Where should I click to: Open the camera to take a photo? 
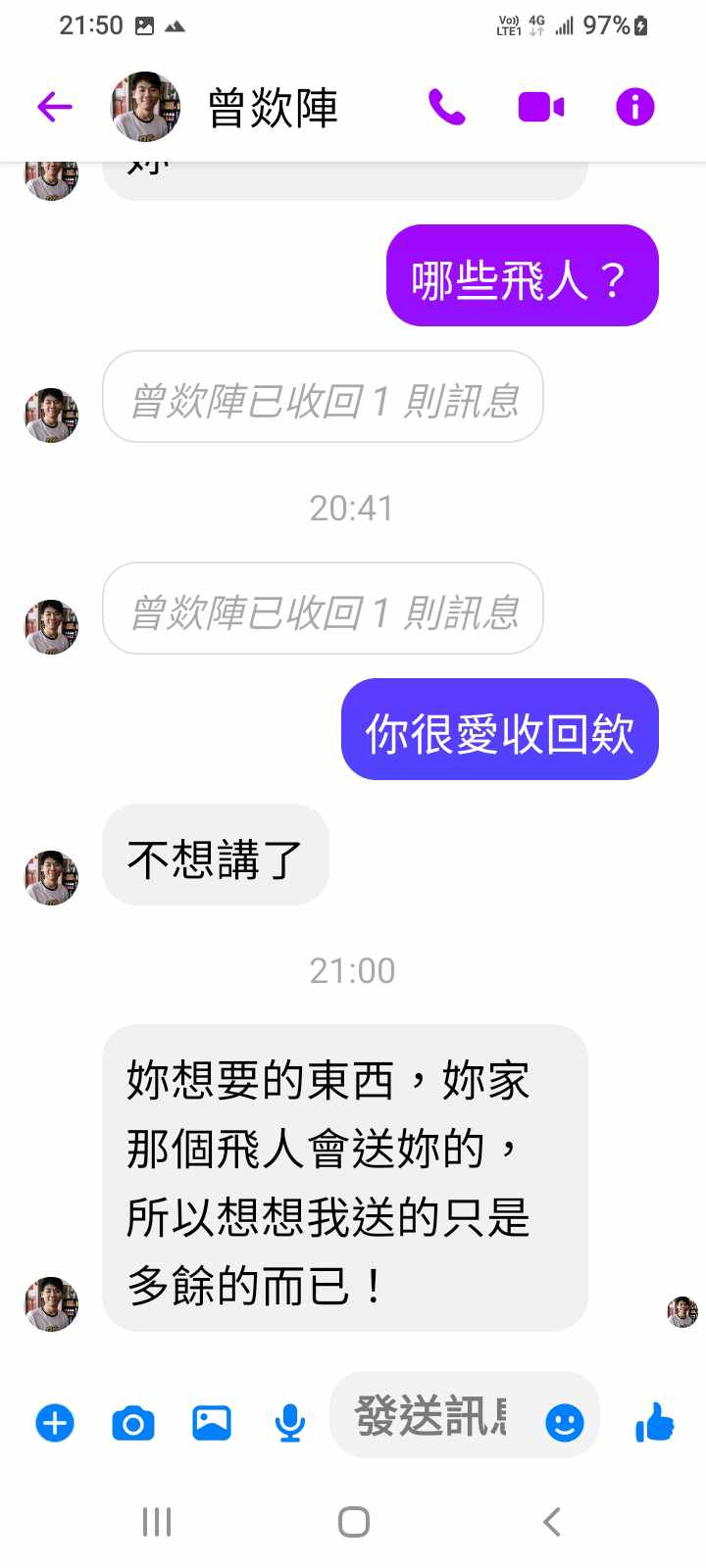(x=133, y=1422)
